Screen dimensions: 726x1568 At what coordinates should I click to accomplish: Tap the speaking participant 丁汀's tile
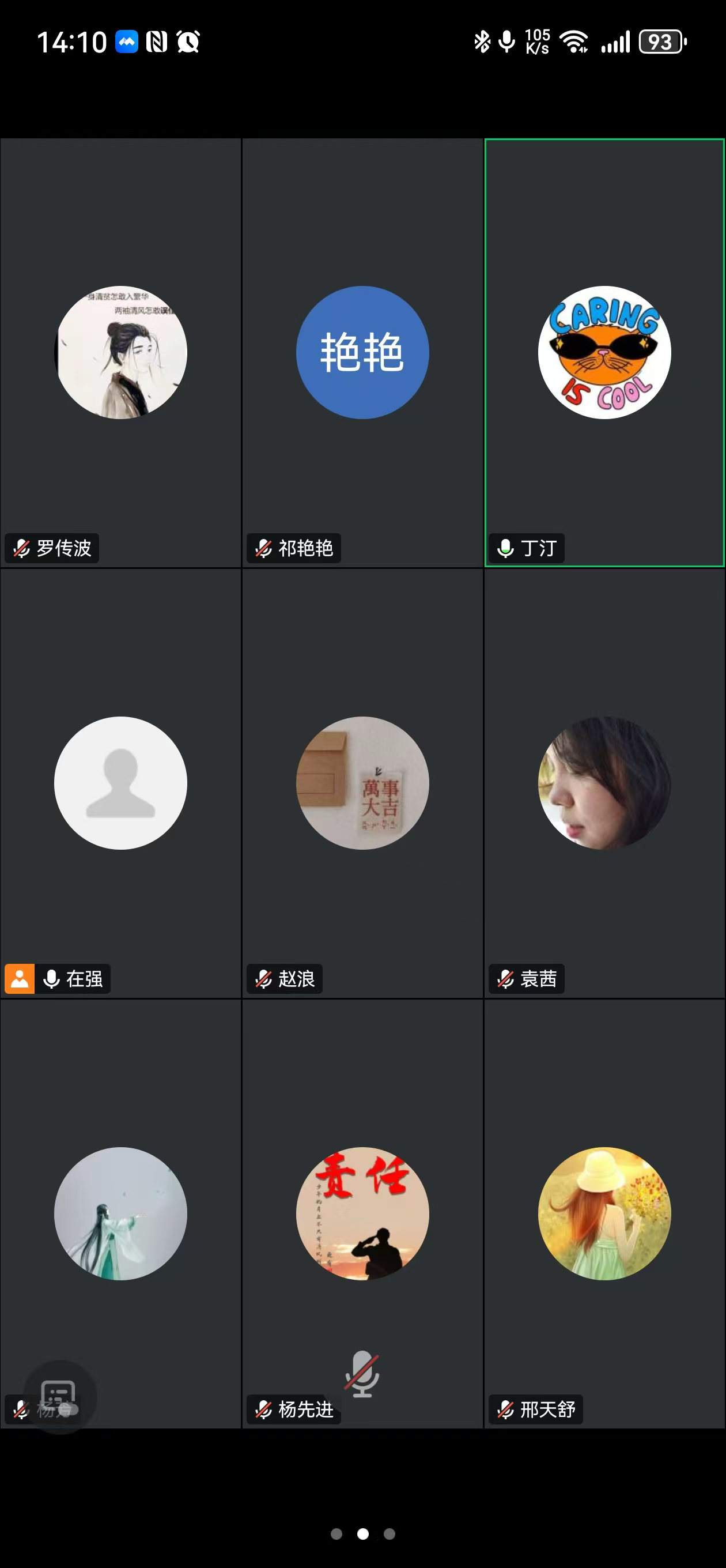(604, 353)
